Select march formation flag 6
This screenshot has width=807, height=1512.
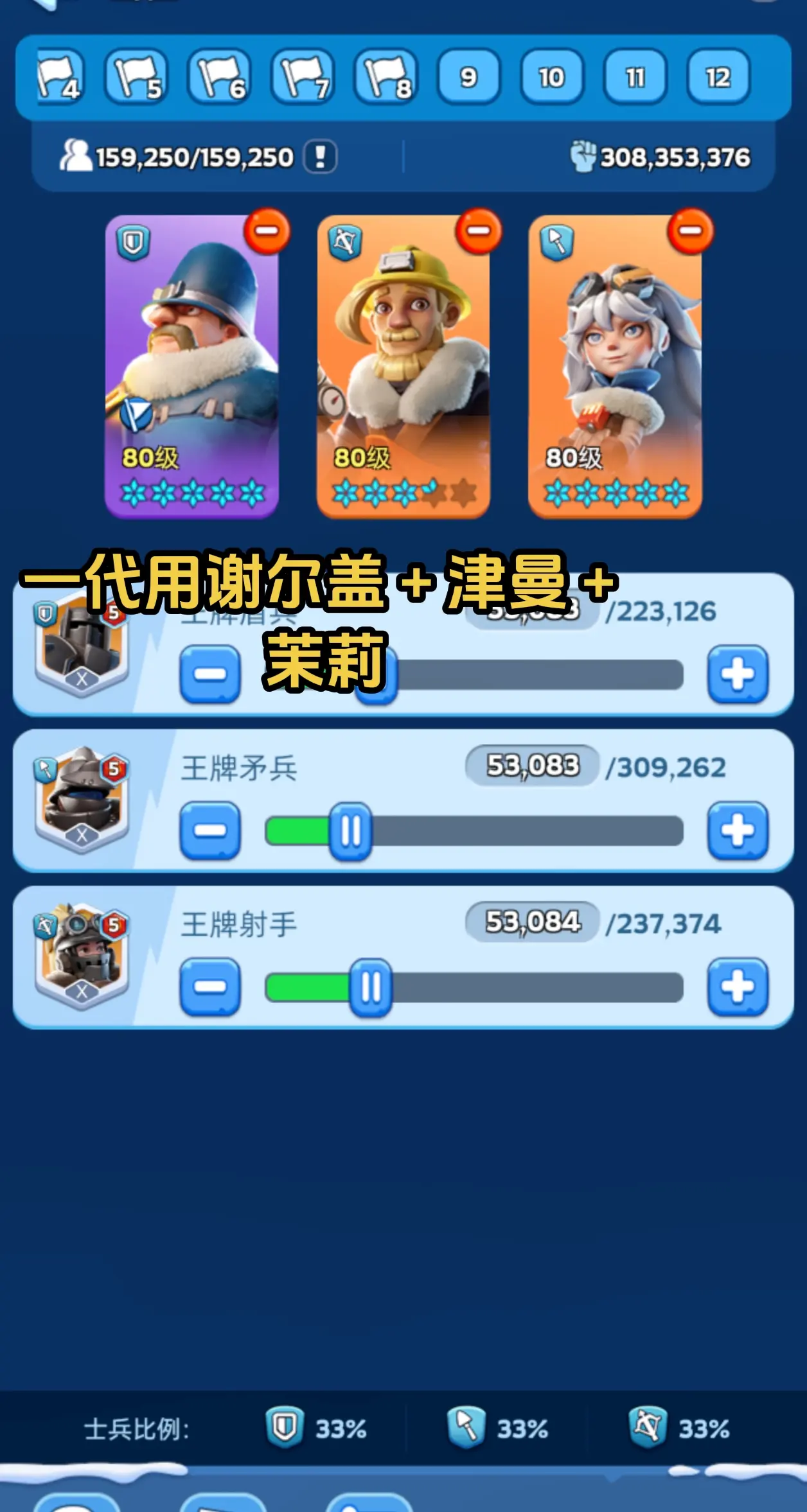pyautogui.click(x=219, y=77)
